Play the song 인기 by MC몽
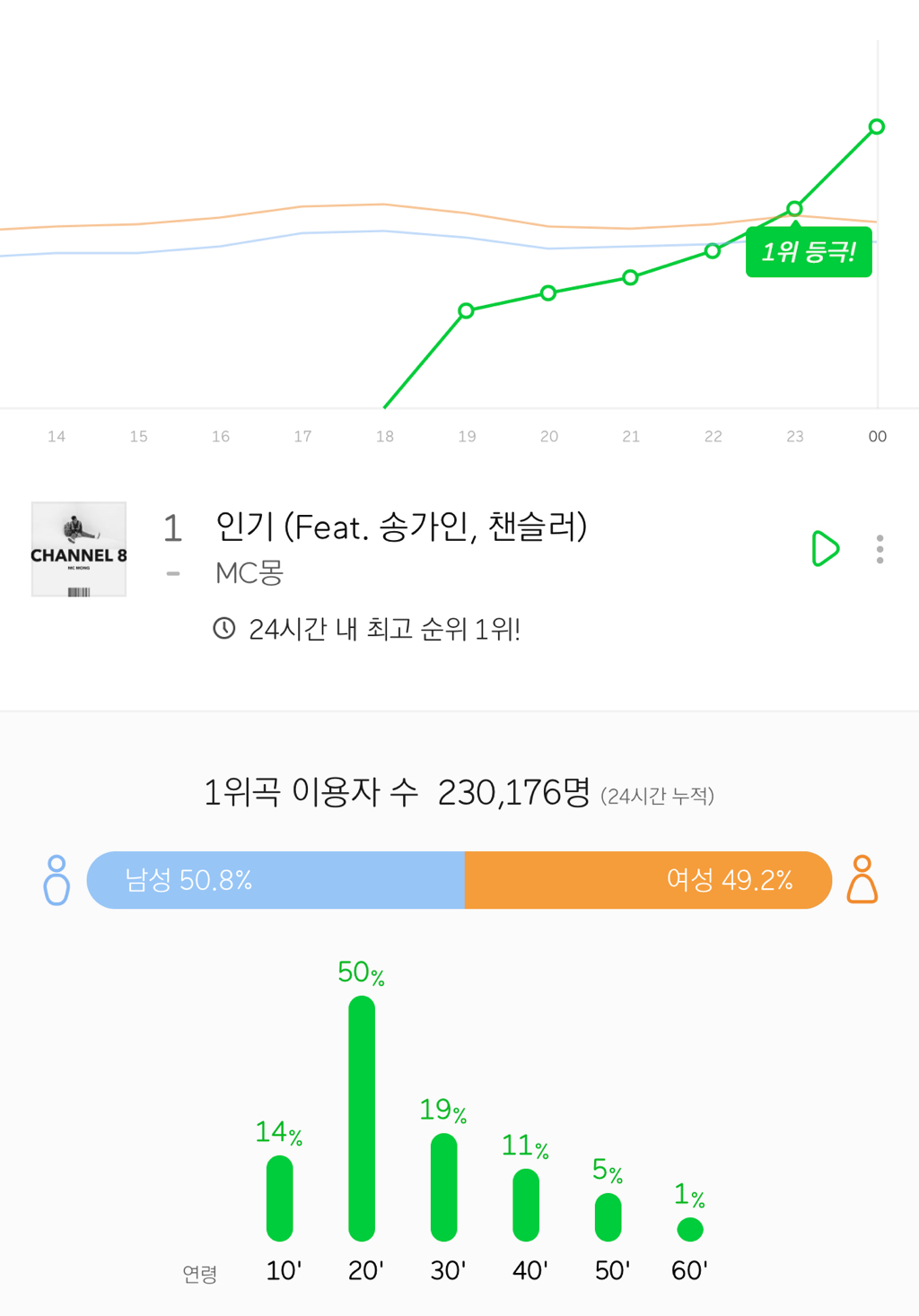 (x=824, y=549)
